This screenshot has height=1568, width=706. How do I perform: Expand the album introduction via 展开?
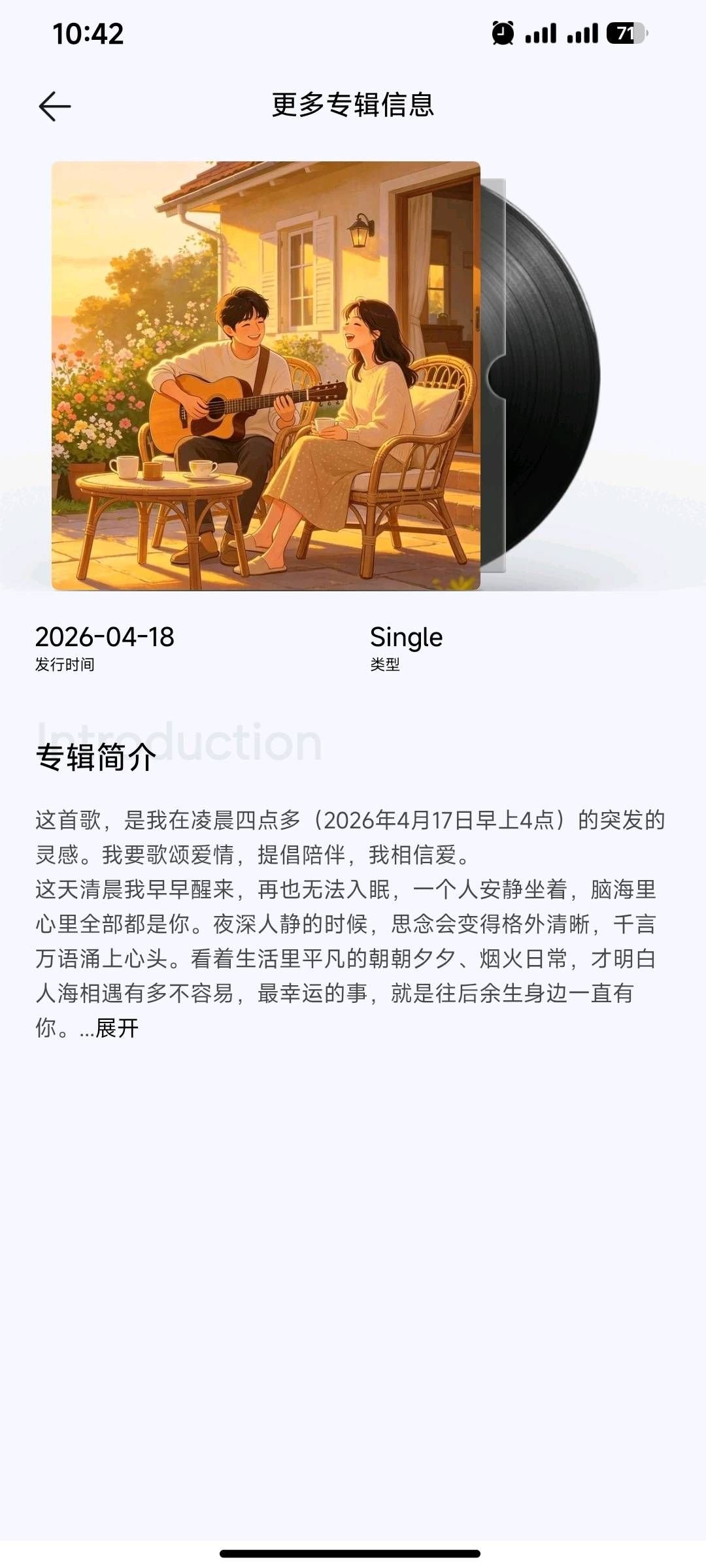pyautogui.click(x=117, y=1028)
